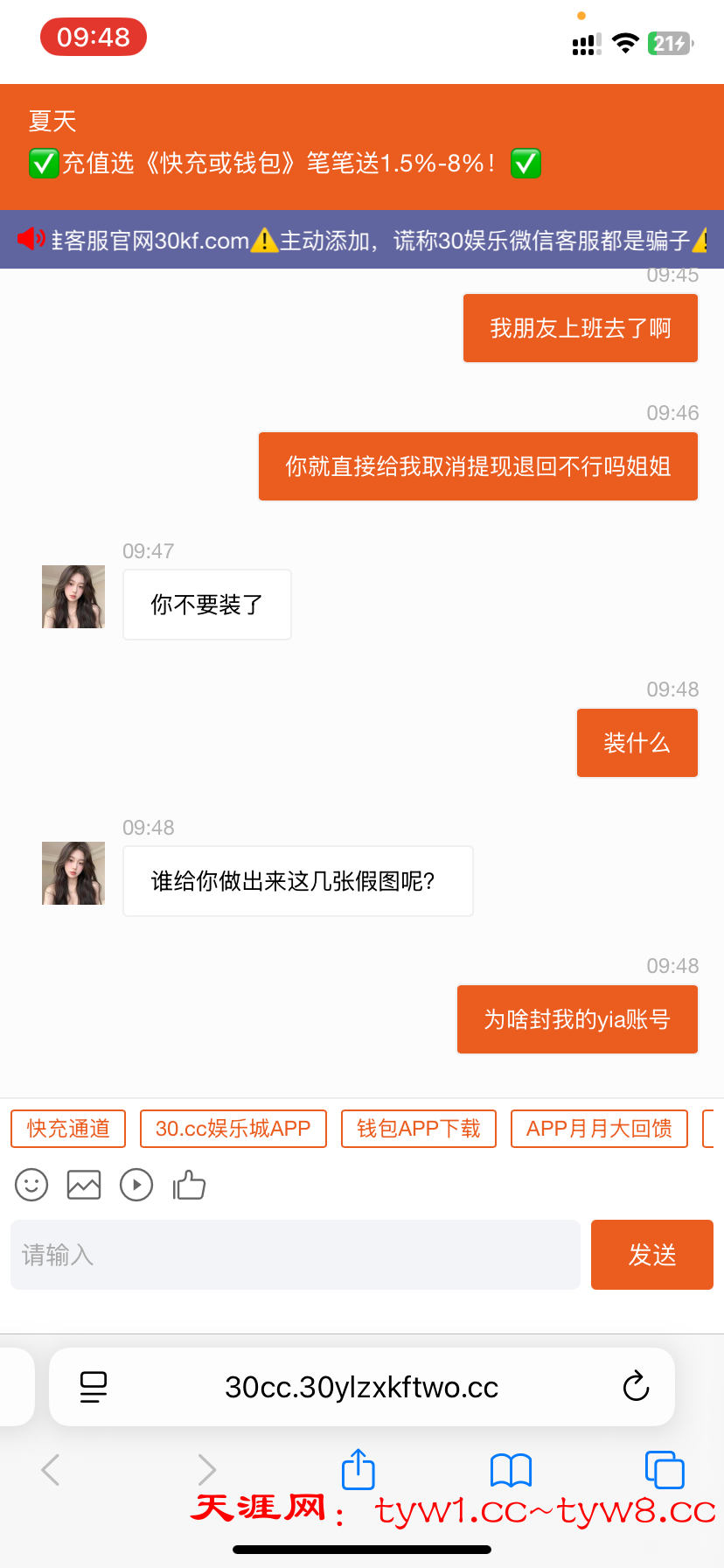Viewport: 724px width, 1568px height.
Task: Go back in Safari browser
Action: click(51, 1470)
